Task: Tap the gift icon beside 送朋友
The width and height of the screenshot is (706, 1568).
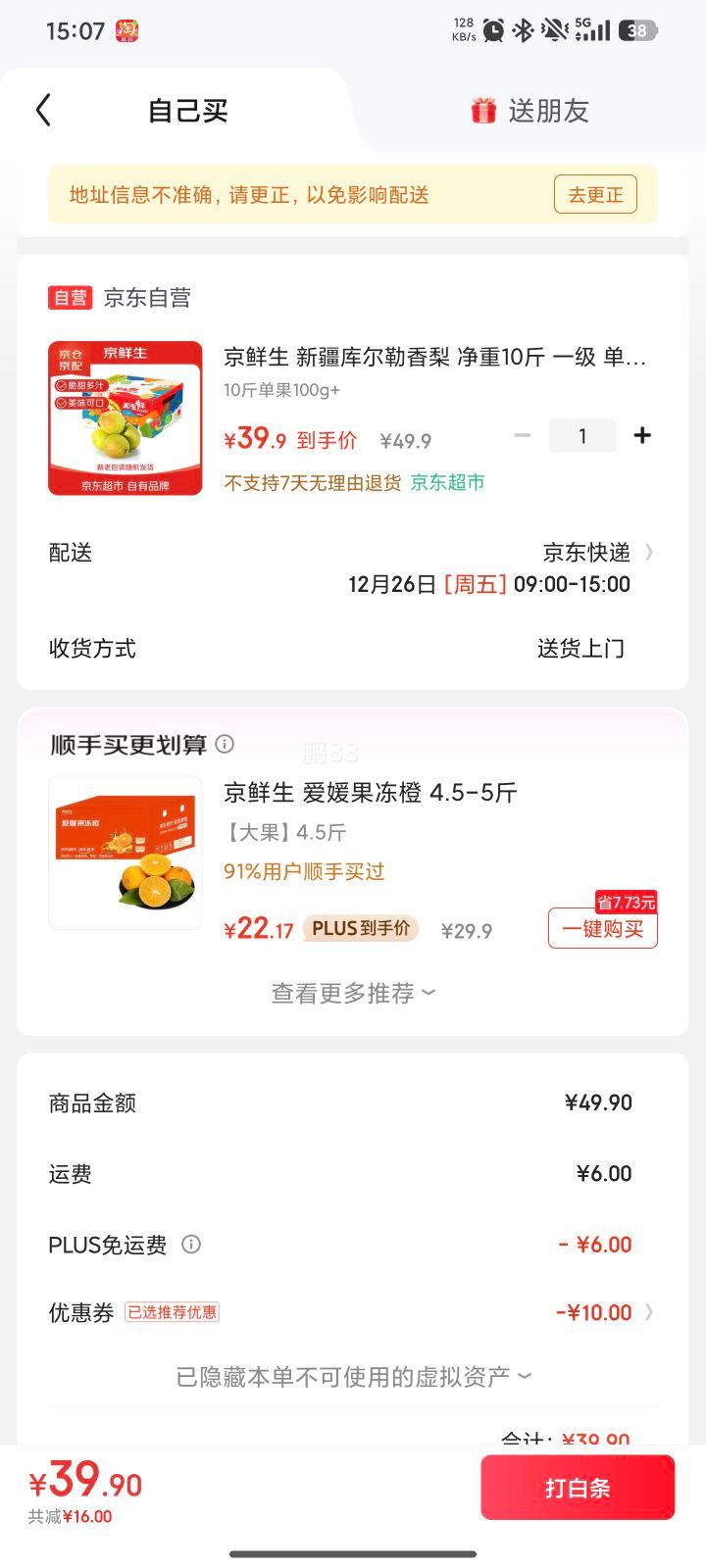Action: click(479, 111)
